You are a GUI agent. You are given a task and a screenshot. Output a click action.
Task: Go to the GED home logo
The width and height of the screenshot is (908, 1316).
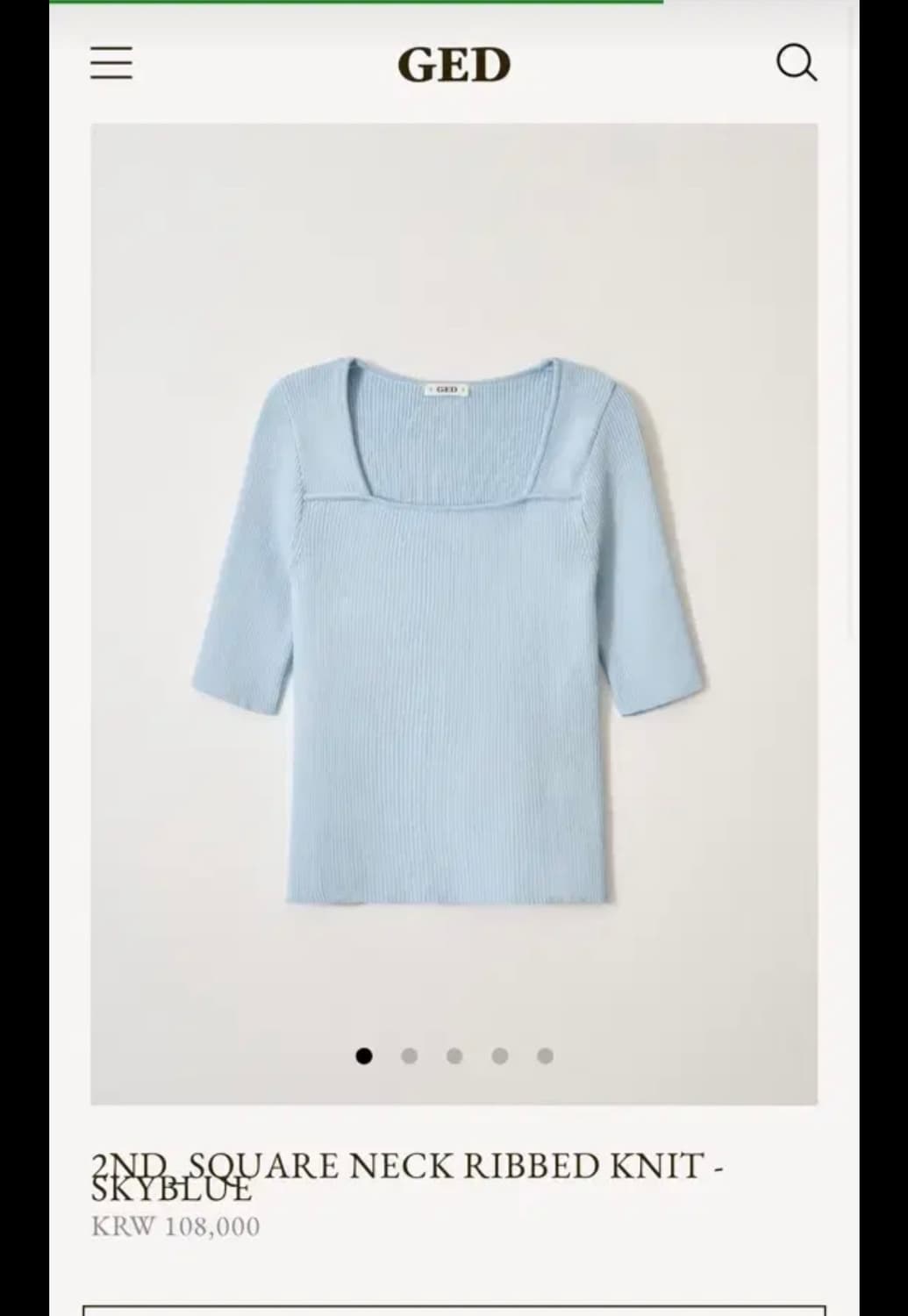(x=454, y=65)
